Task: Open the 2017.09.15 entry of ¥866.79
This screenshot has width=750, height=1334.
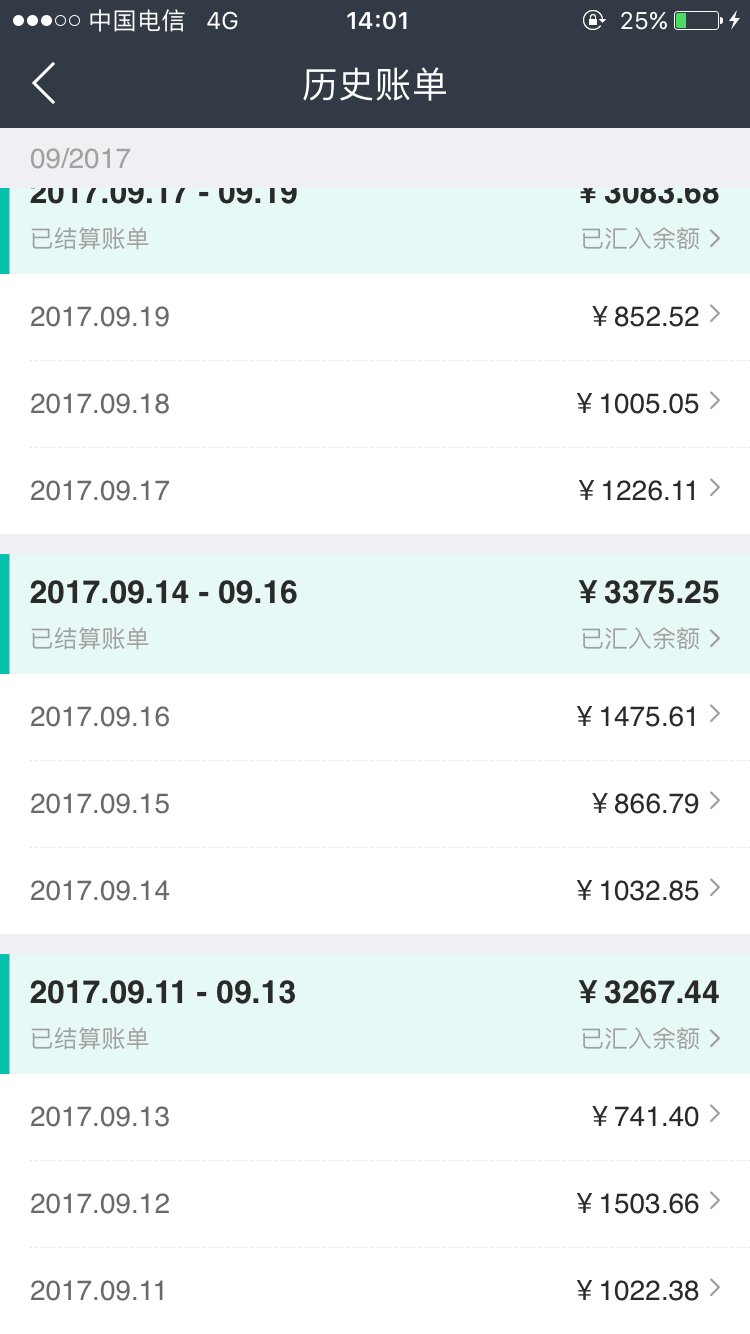Action: point(375,804)
